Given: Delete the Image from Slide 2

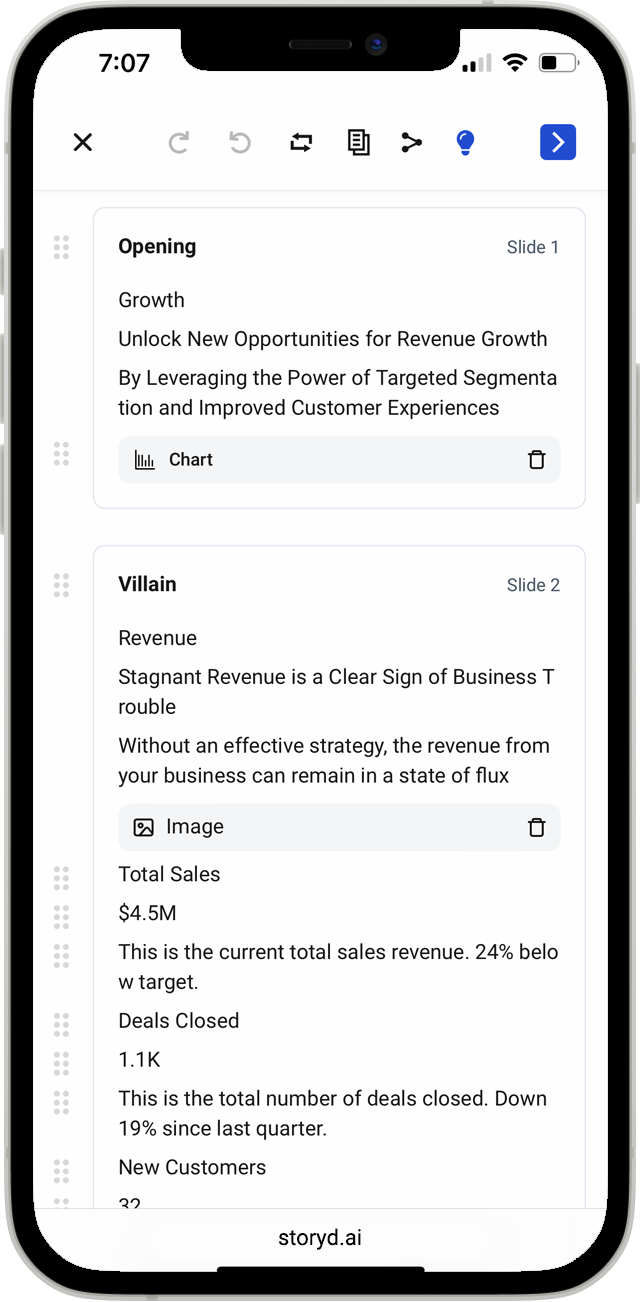Looking at the screenshot, I should pyautogui.click(x=537, y=827).
